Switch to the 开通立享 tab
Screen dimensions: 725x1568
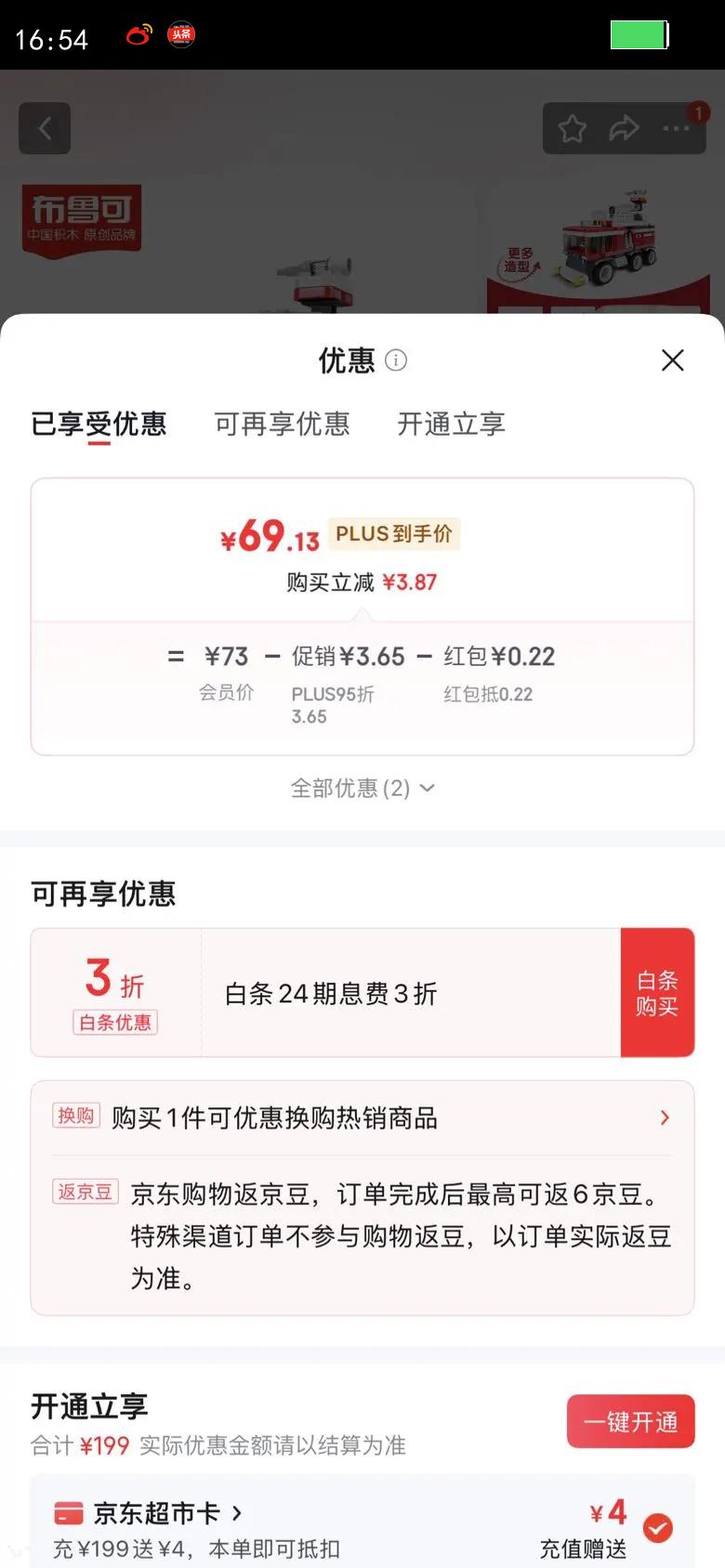(450, 425)
